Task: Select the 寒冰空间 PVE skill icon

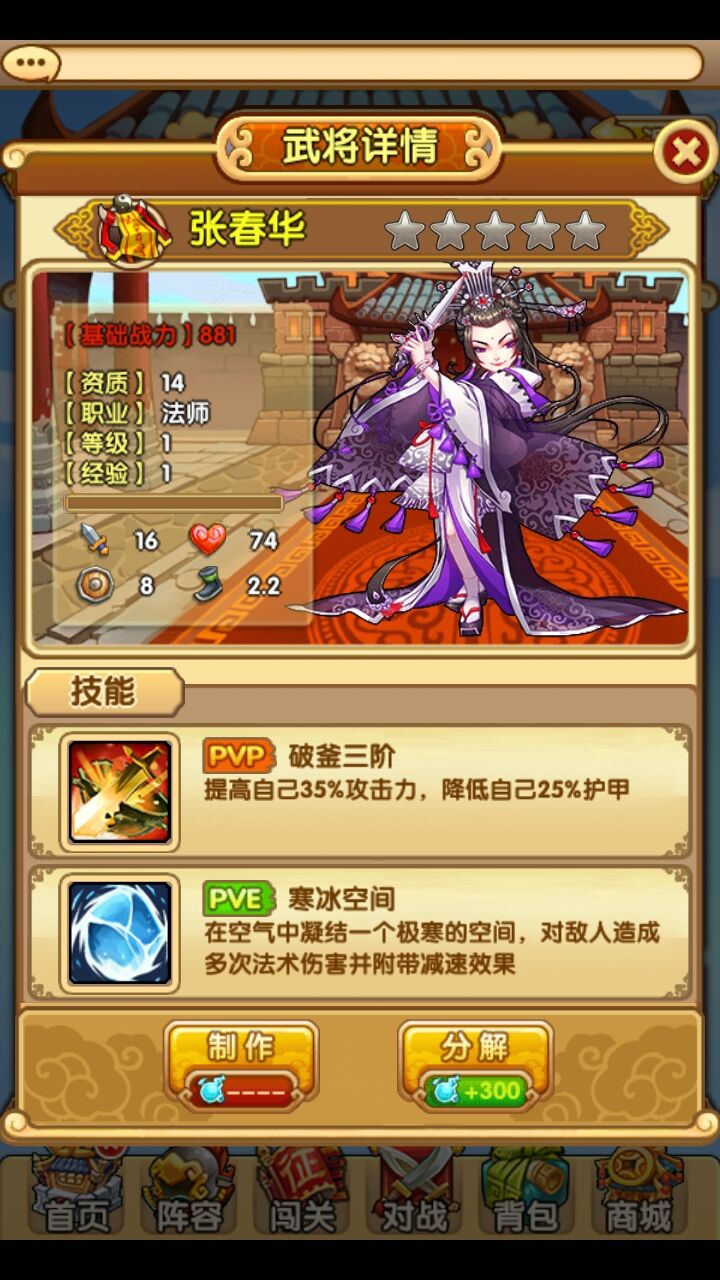Action: point(120,932)
